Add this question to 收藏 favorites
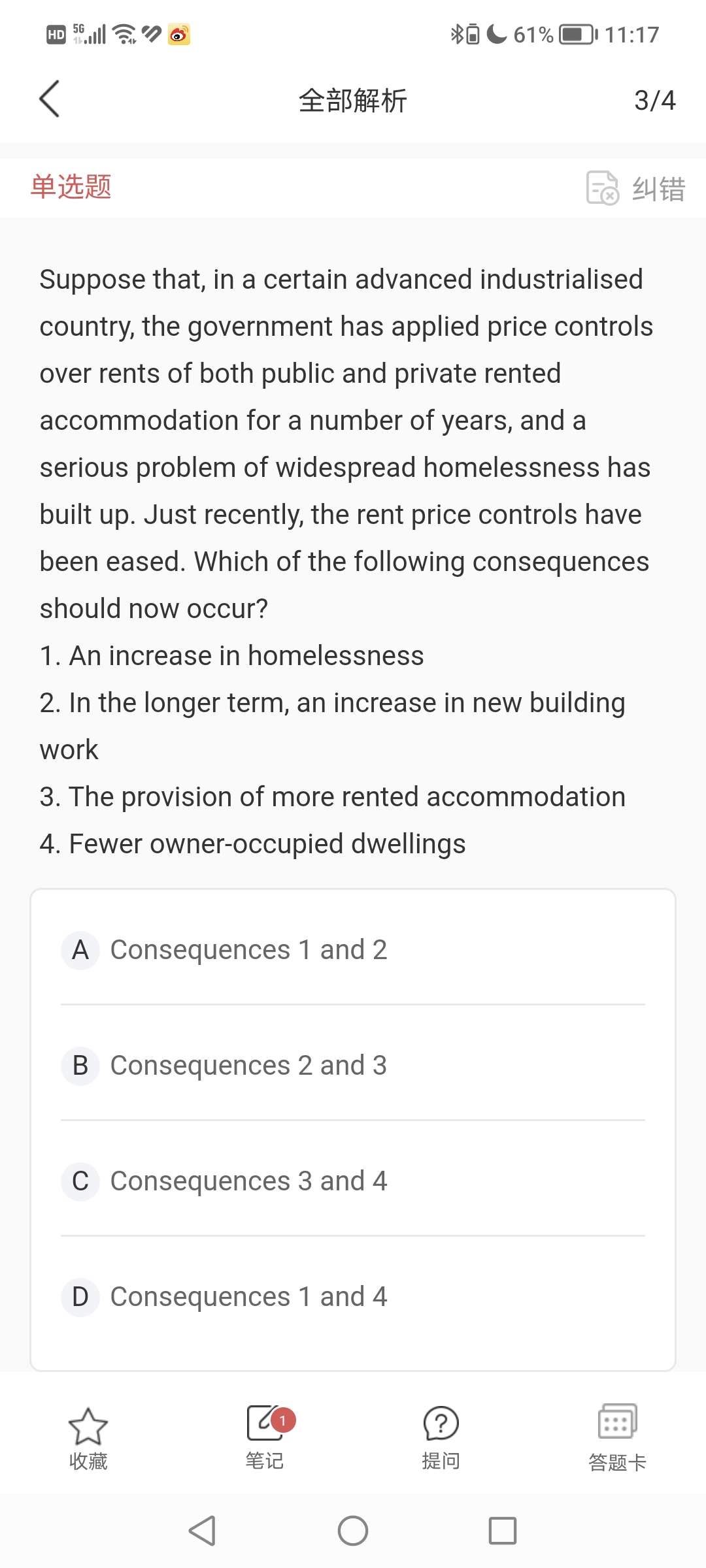This screenshot has height=1568, width=706. pos(88,1438)
